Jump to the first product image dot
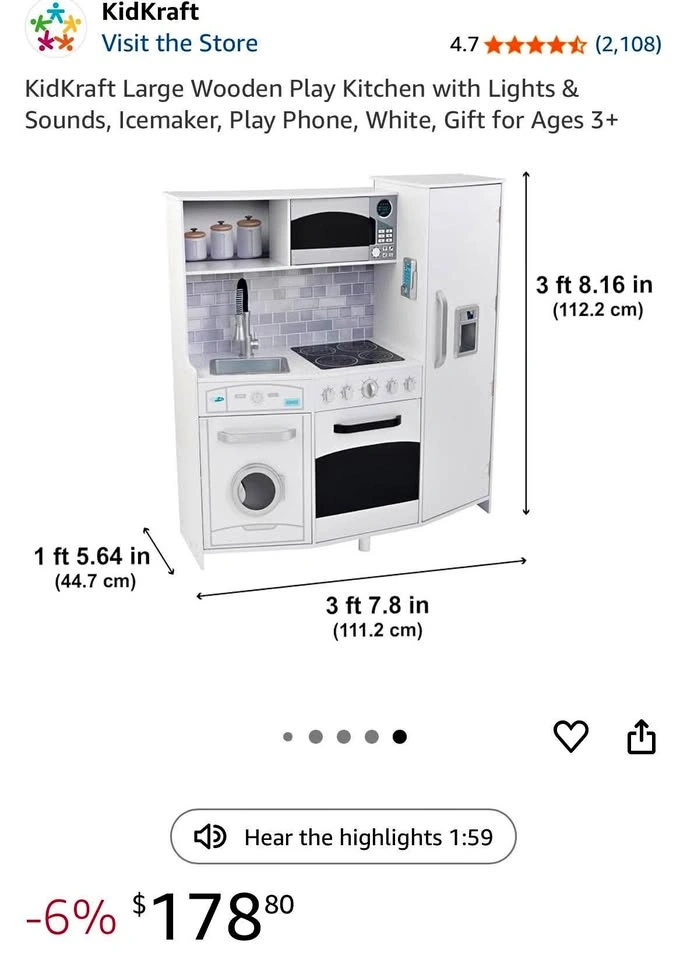Image resolution: width=687 pixels, height=960 pixels. (288, 738)
